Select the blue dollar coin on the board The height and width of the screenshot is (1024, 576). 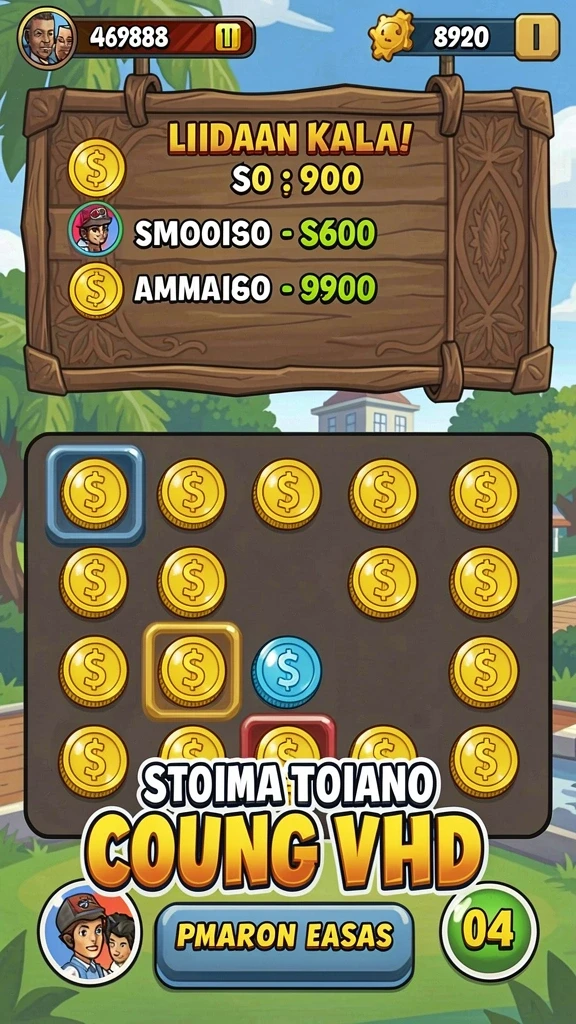[x=287, y=671]
